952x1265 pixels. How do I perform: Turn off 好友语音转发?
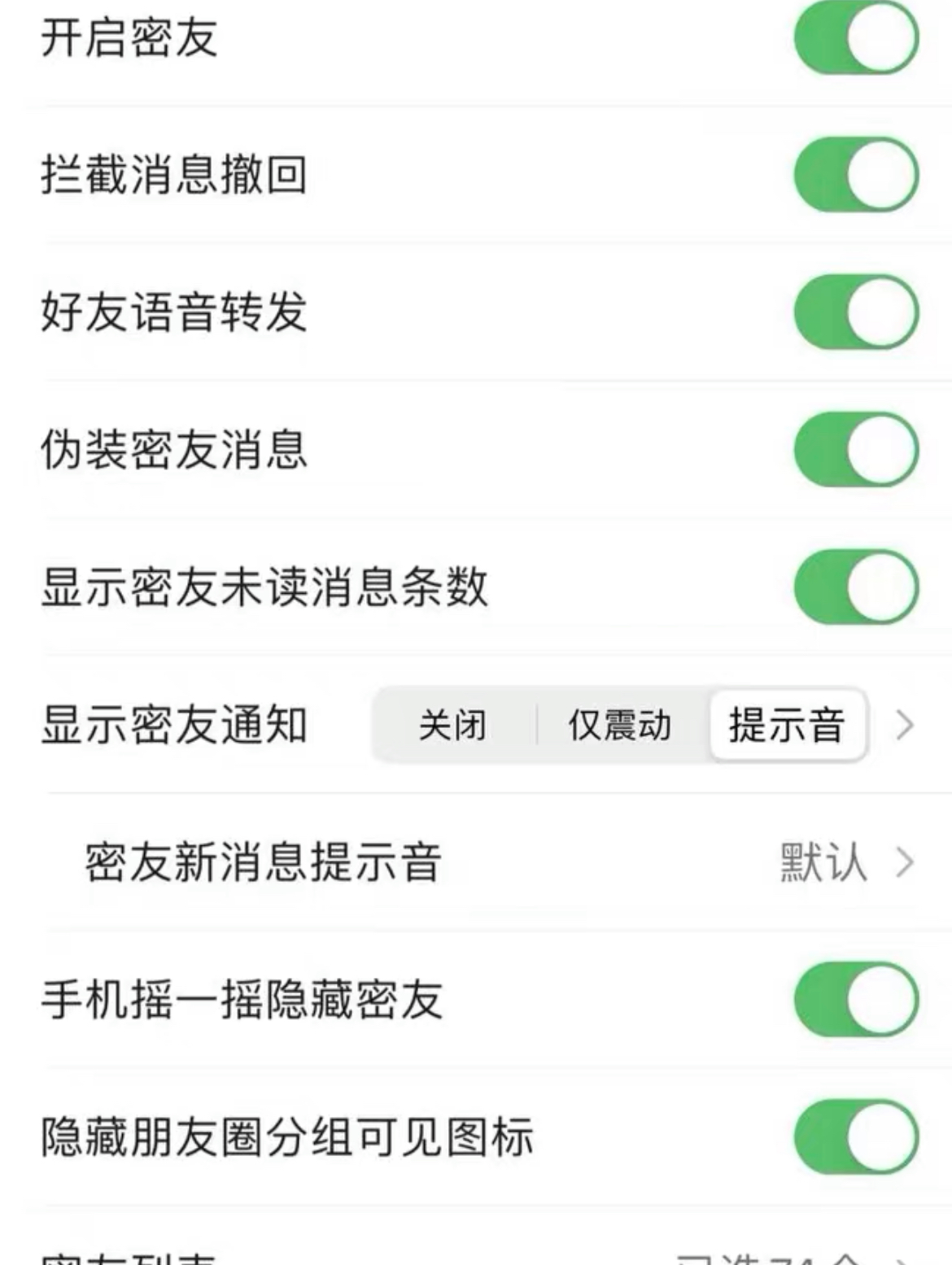point(856,312)
